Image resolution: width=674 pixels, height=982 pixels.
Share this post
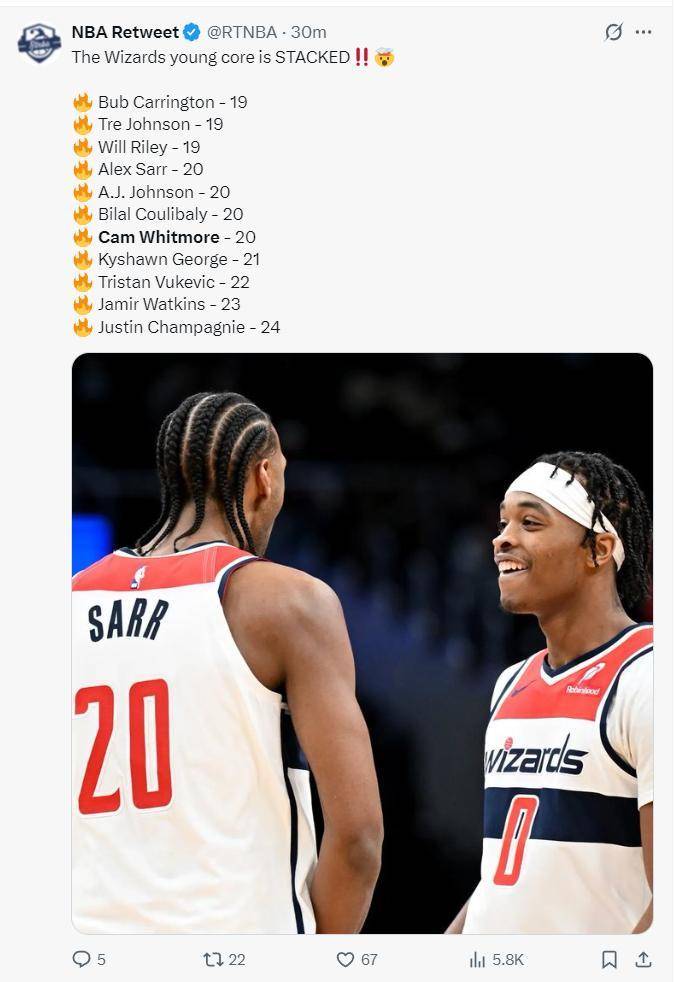(x=643, y=959)
